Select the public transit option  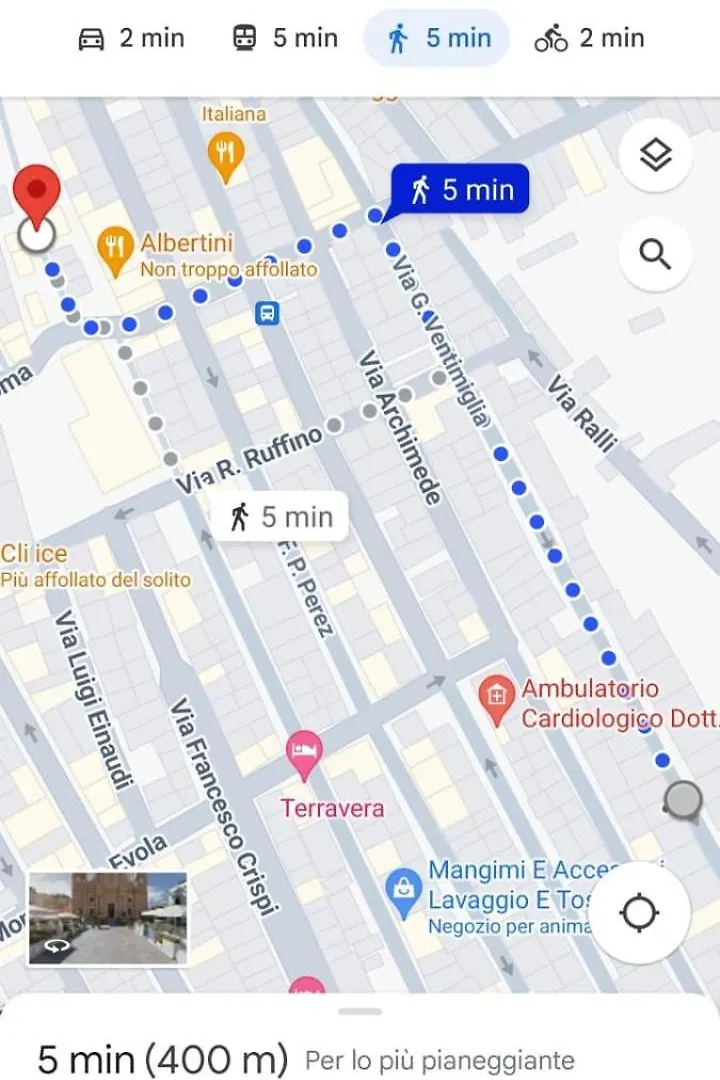click(x=285, y=39)
